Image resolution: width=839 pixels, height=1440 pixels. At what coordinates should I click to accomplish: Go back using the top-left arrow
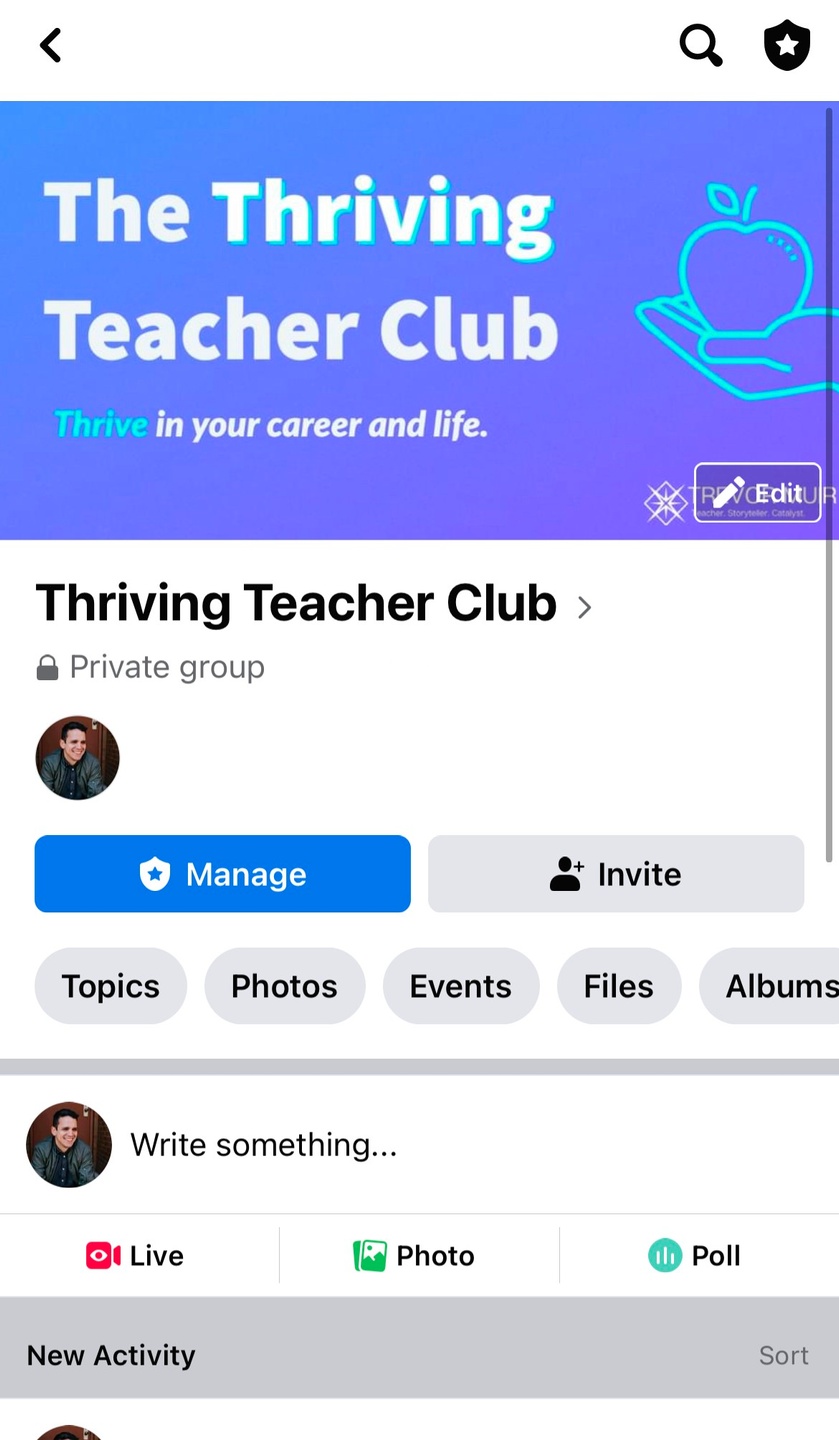50,45
